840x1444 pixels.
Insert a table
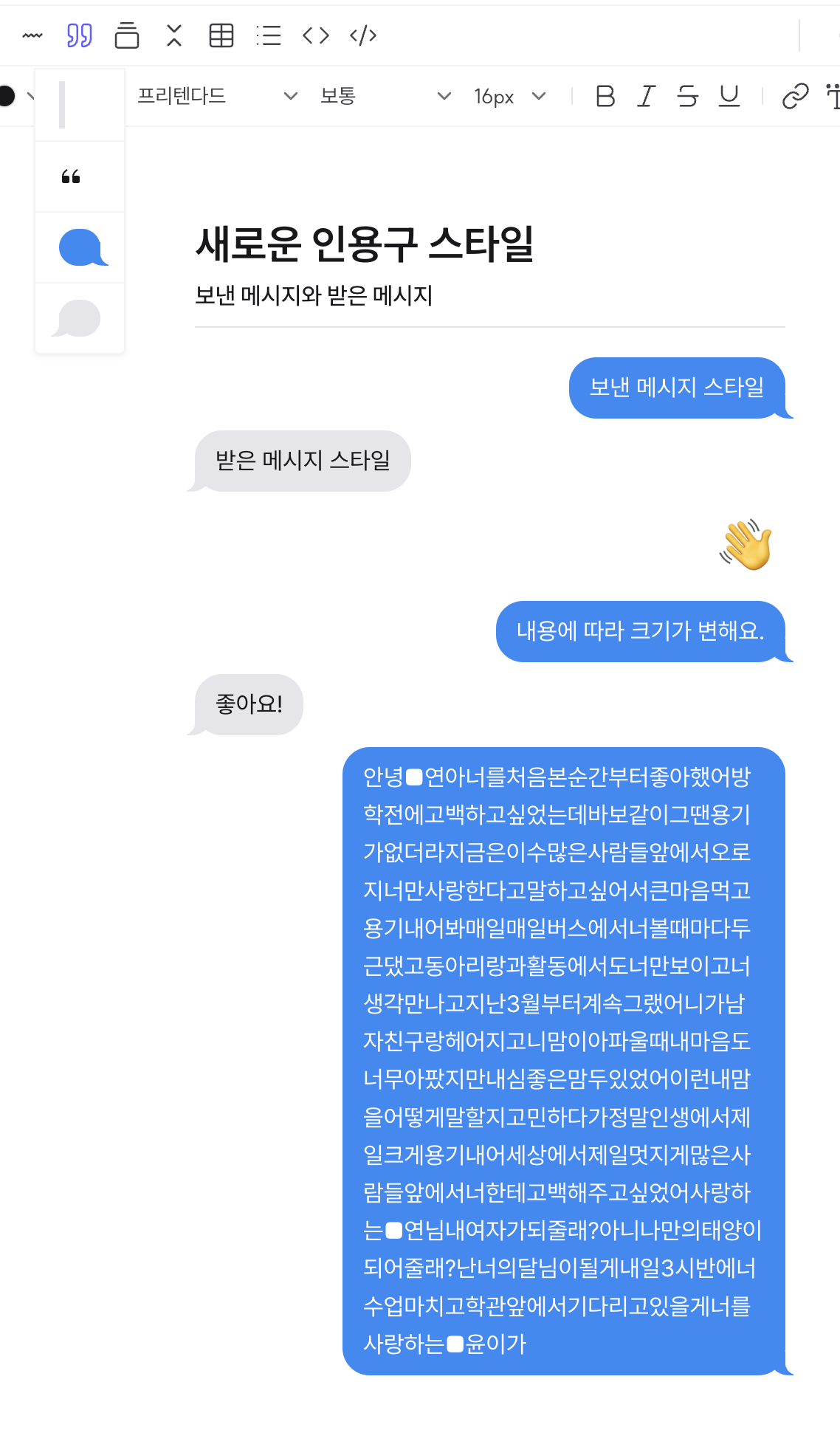(221, 35)
